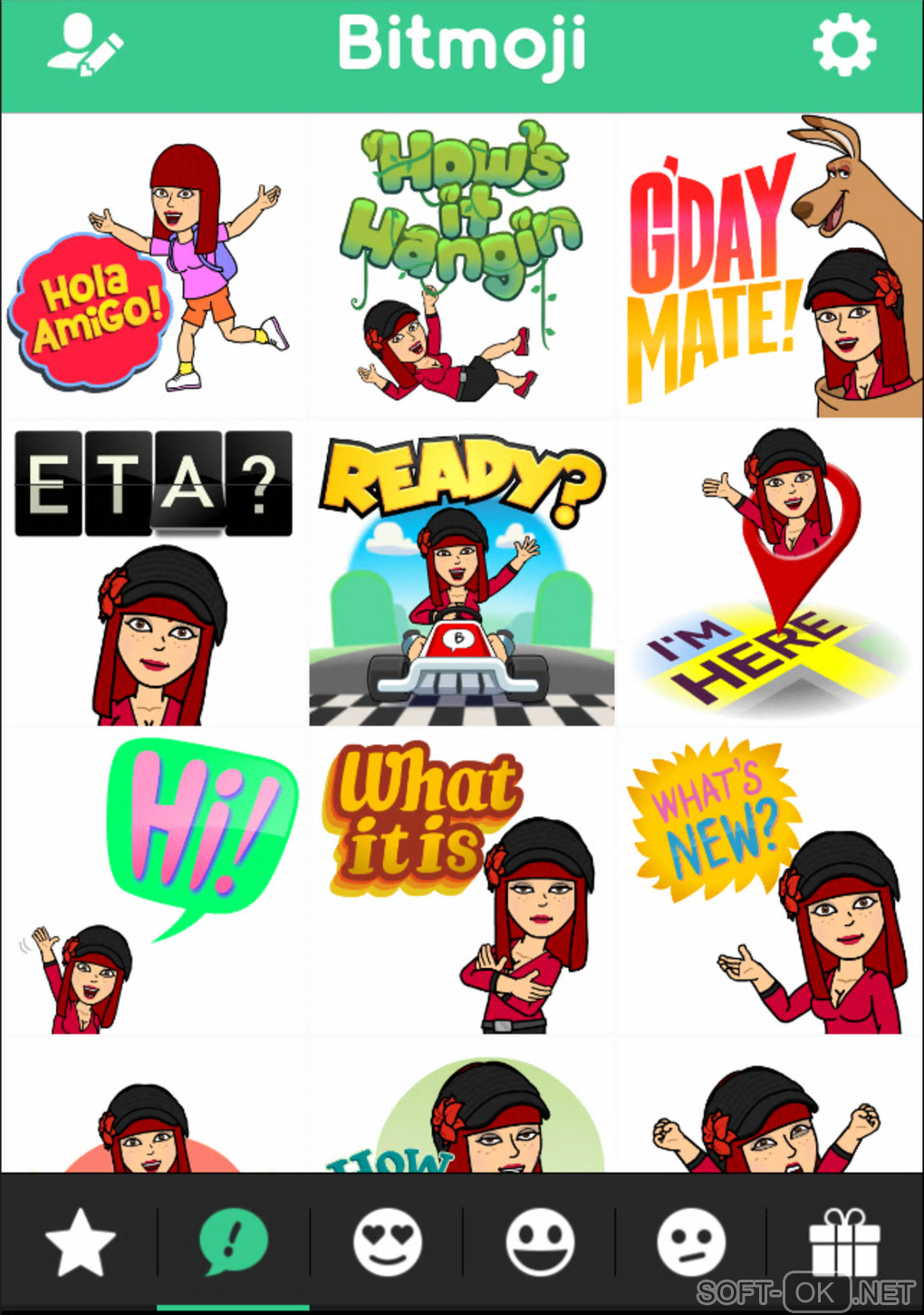Viewport: 924px width, 1315px height.
Task: Select the "Hola Amigo!" sticker
Action: [x=154, y=267]
